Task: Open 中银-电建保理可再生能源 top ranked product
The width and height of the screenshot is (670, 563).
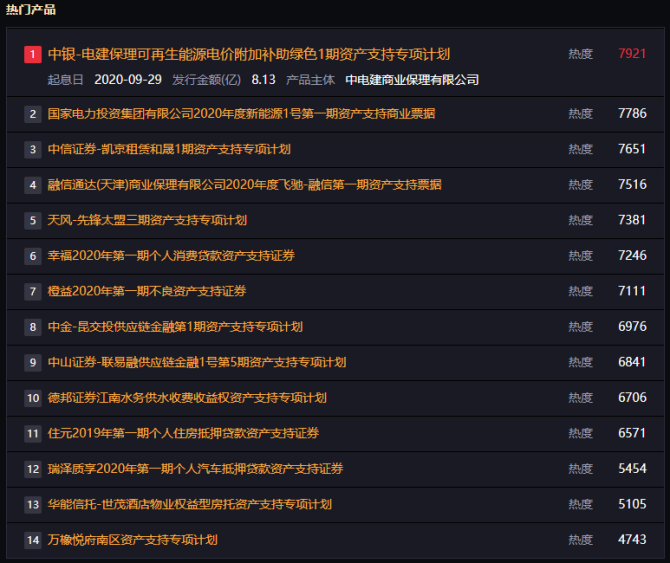Action: point(249,54)
